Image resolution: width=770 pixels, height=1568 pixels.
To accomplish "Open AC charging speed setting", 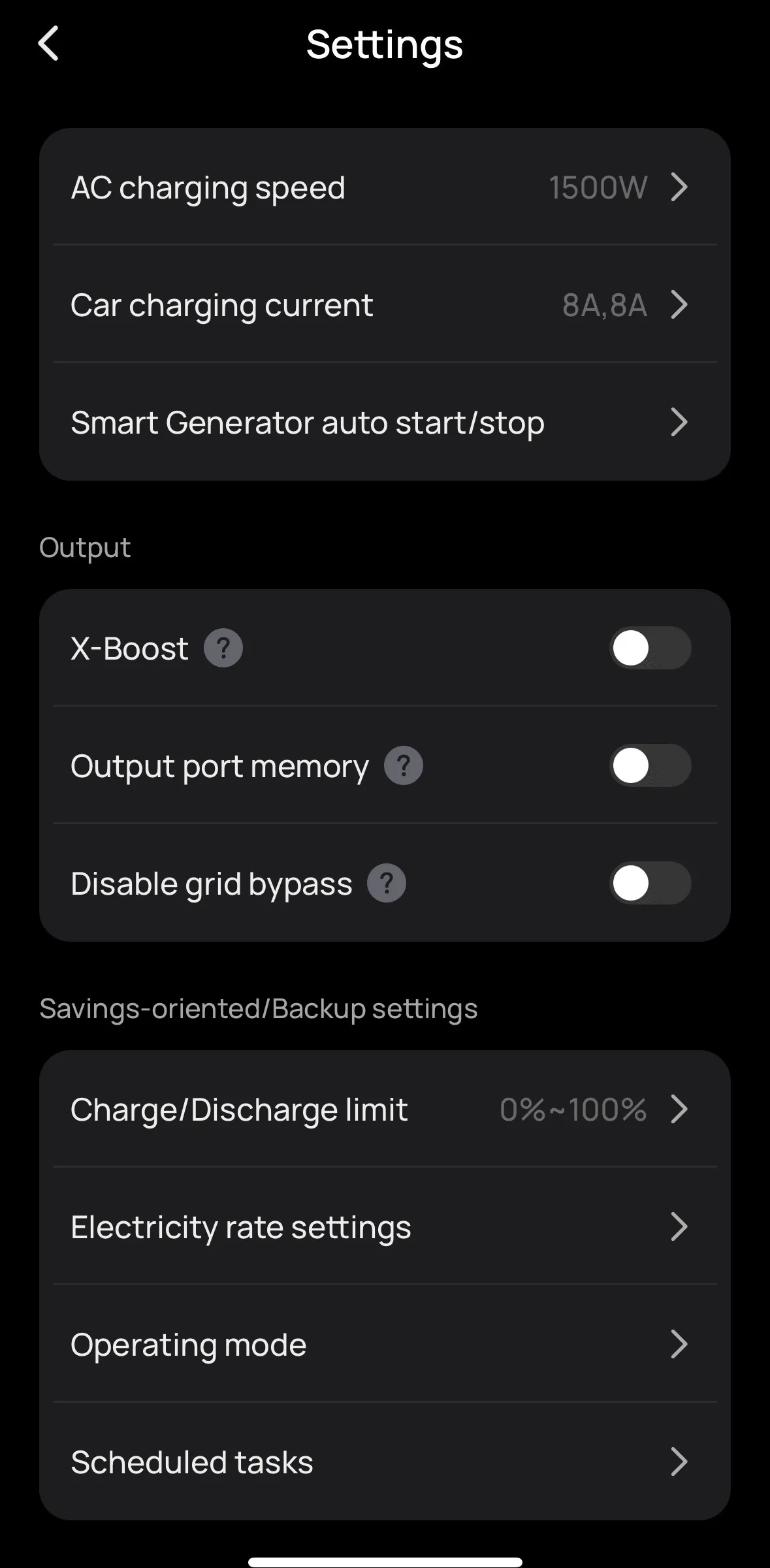I will 384,187.
